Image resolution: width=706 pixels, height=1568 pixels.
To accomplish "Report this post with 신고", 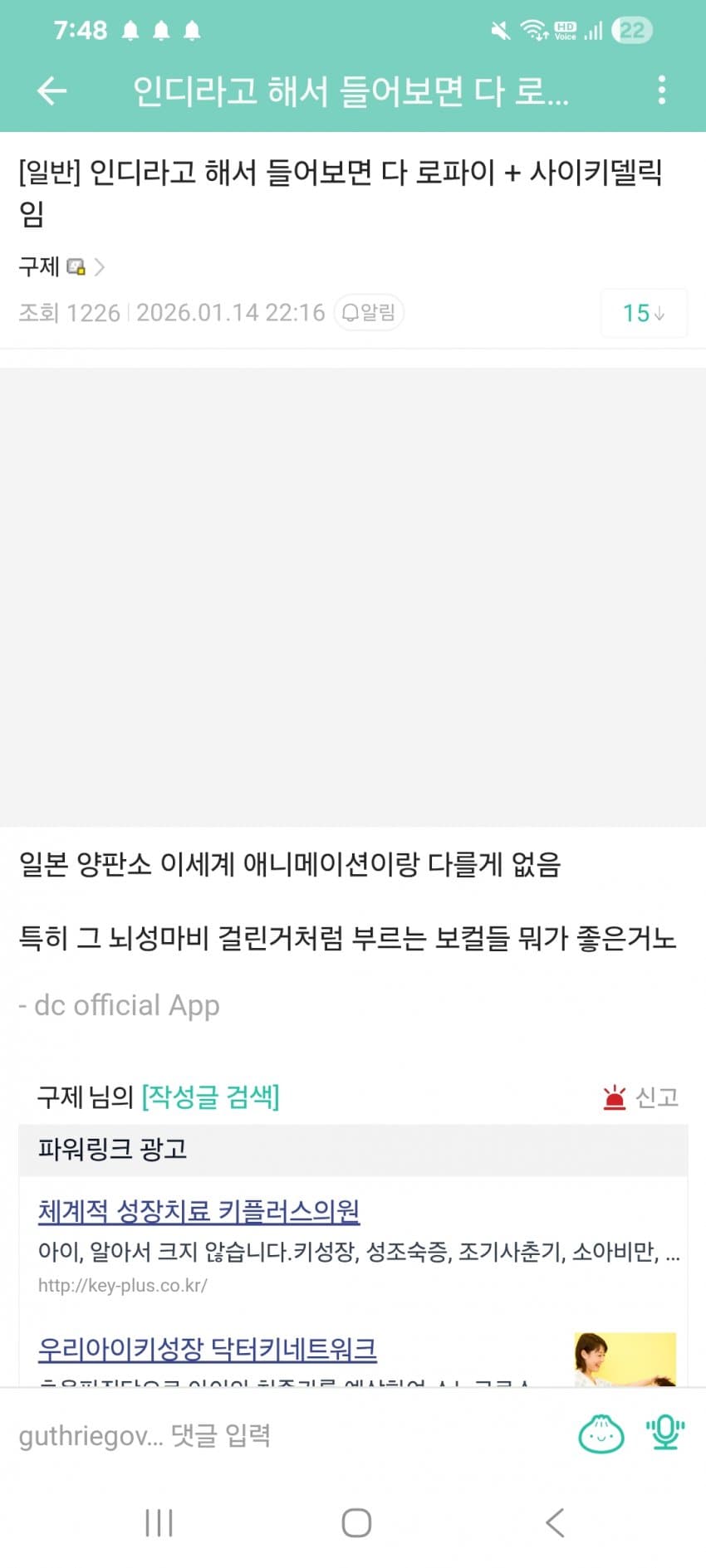I will [x=641, y=1097].
